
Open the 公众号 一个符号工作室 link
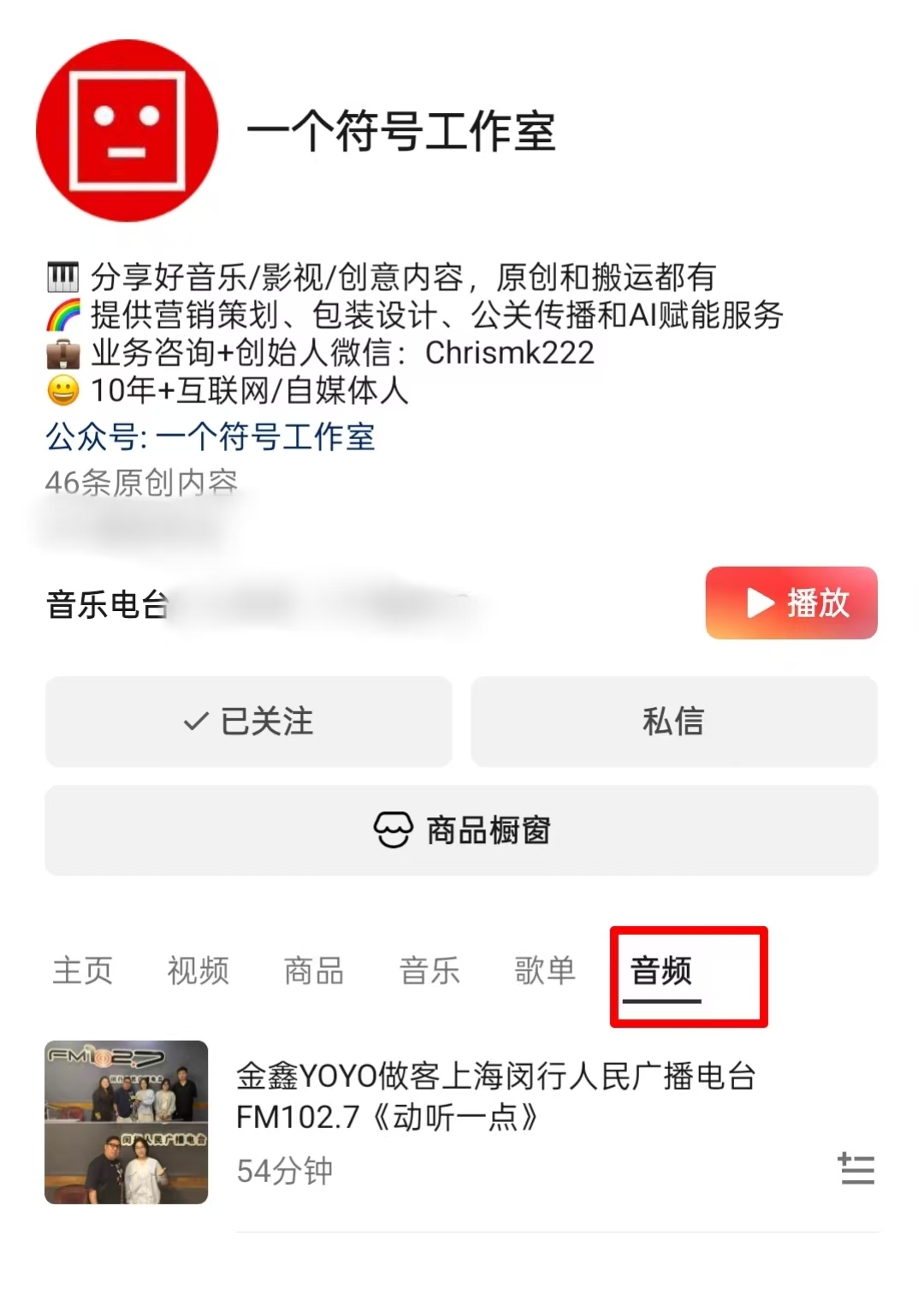coord(210,437)
